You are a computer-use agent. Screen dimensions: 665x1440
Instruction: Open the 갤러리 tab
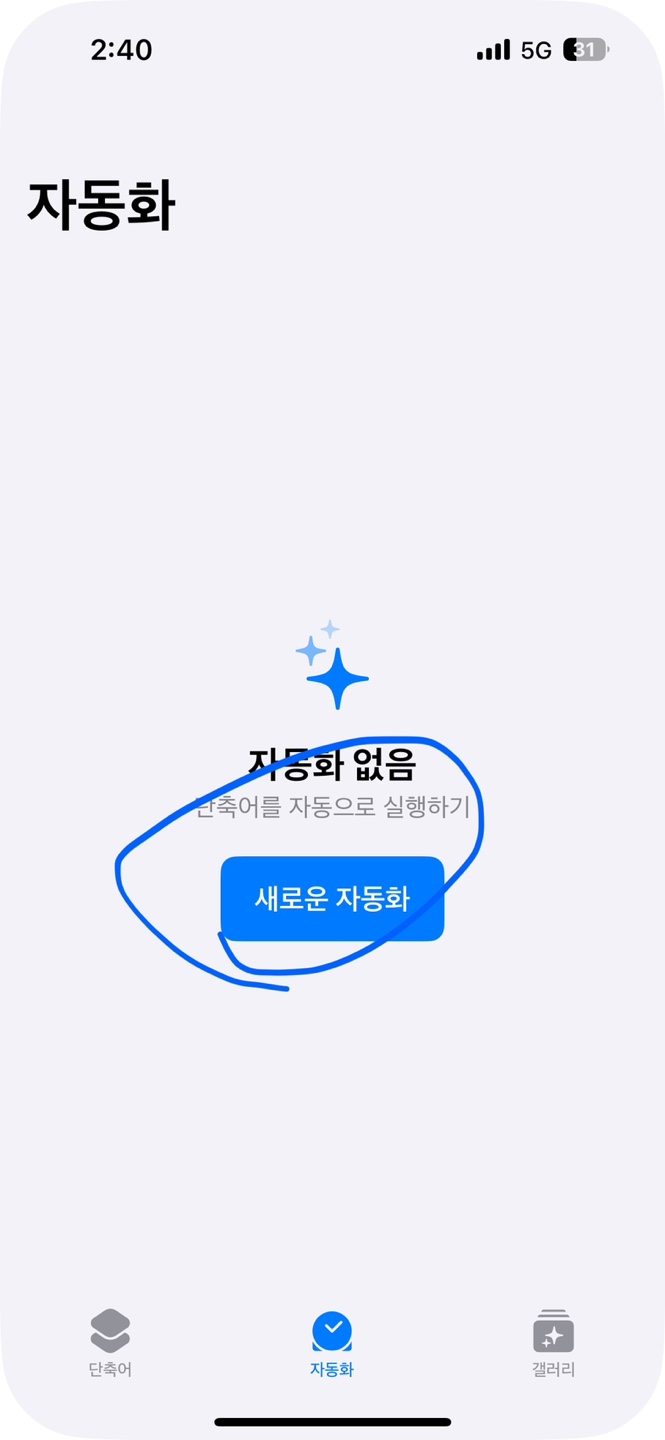pos(553,1343)
